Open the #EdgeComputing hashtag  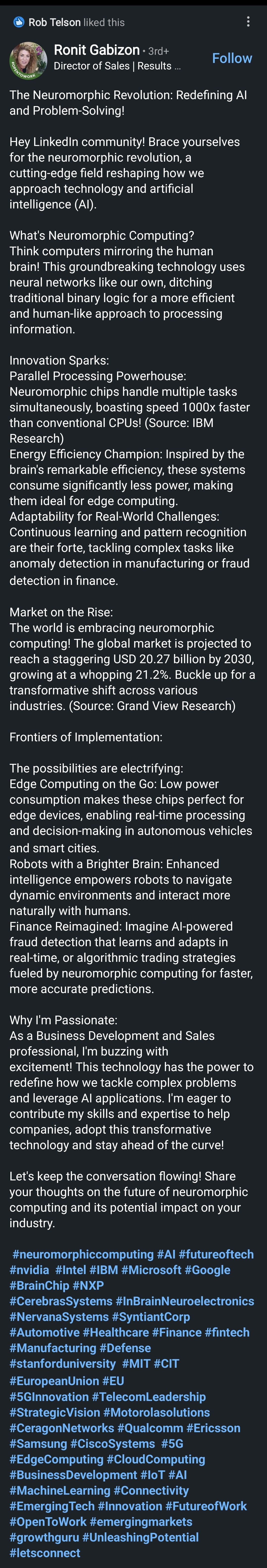pyautogui.click(x=56, y=1459)
